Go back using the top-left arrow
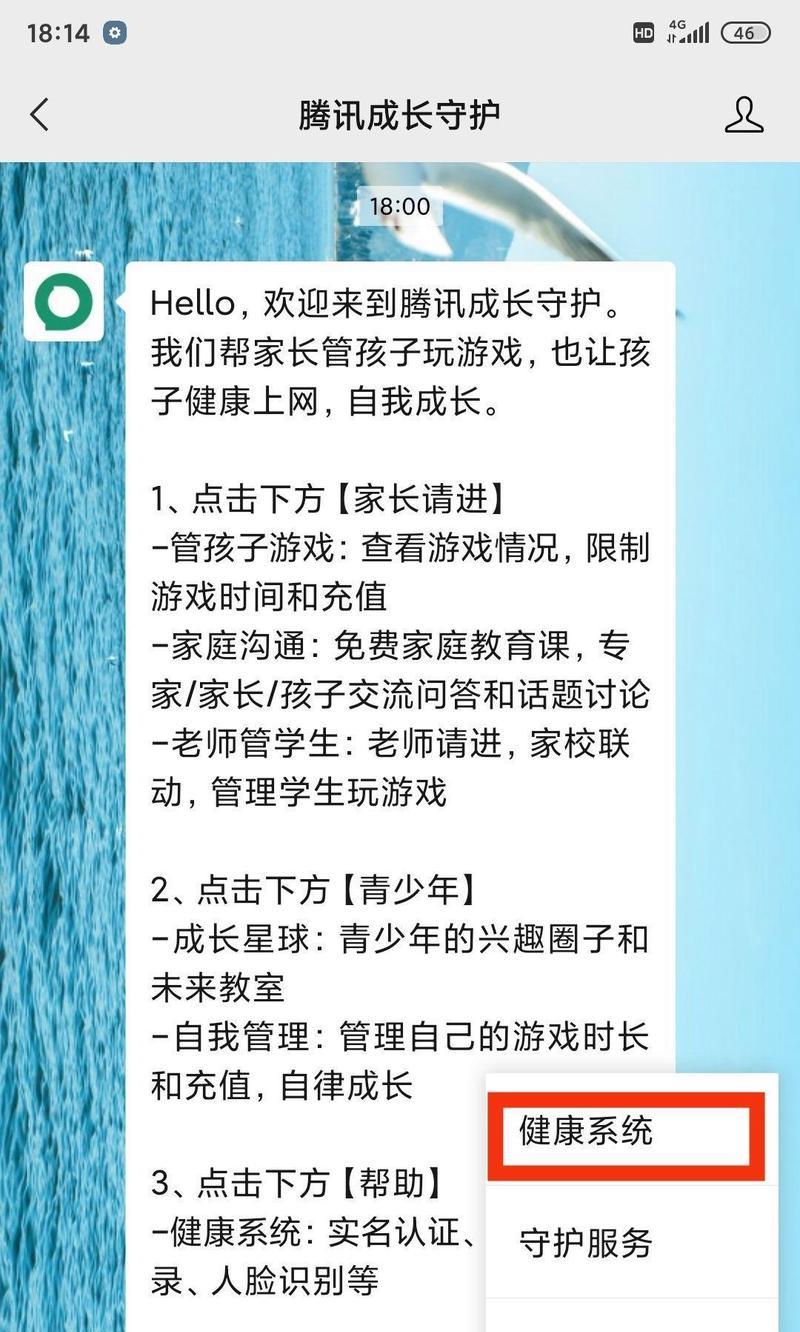 (40, 115)
